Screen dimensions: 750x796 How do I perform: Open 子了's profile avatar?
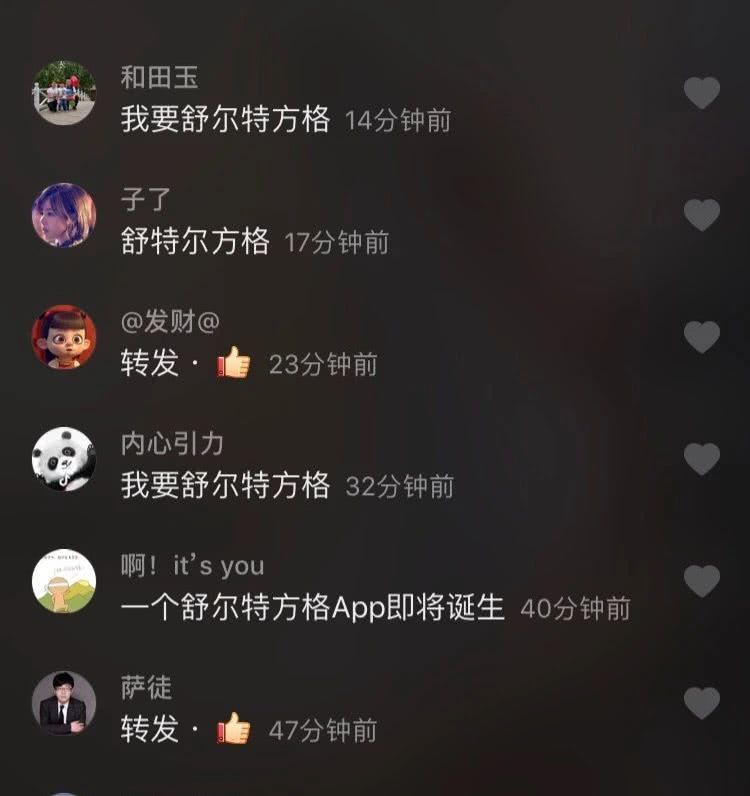pos(64,215)
